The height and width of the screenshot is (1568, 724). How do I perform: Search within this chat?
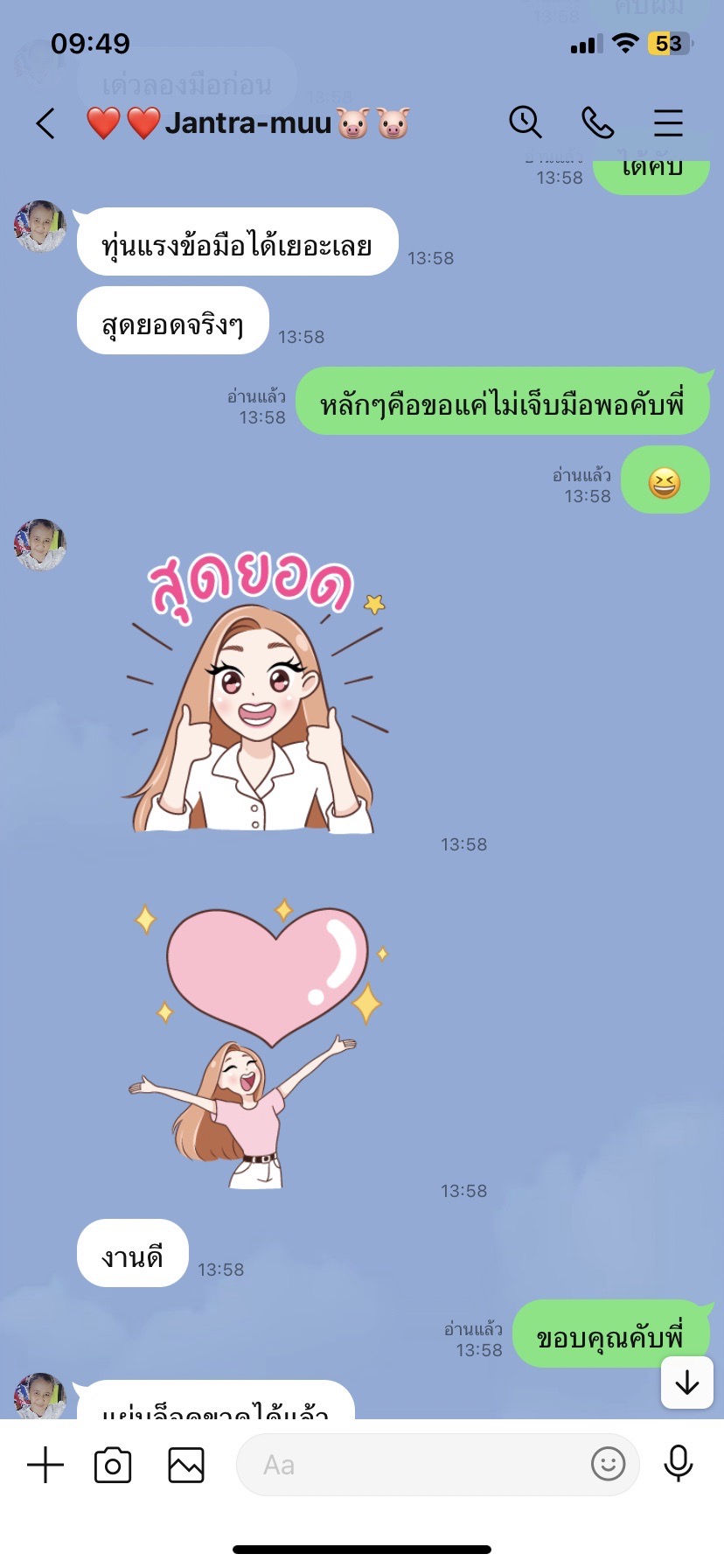click(x=526, y=122)
